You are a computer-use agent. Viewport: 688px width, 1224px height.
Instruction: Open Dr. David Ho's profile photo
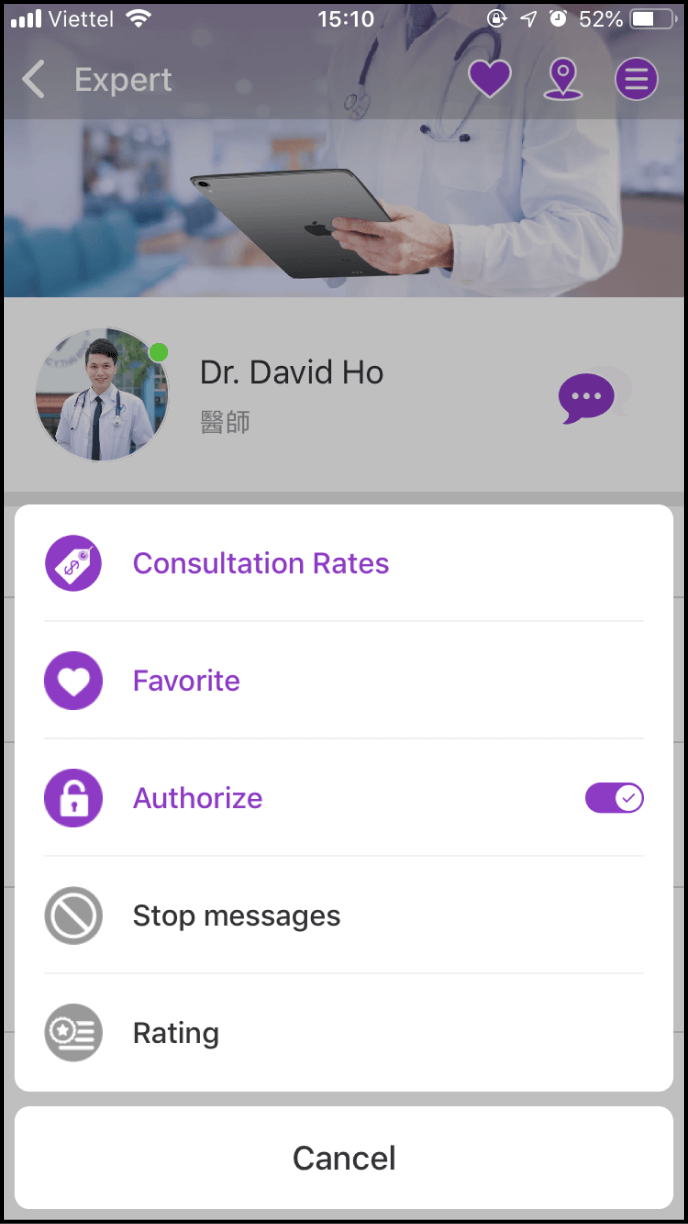pos(101,395)
